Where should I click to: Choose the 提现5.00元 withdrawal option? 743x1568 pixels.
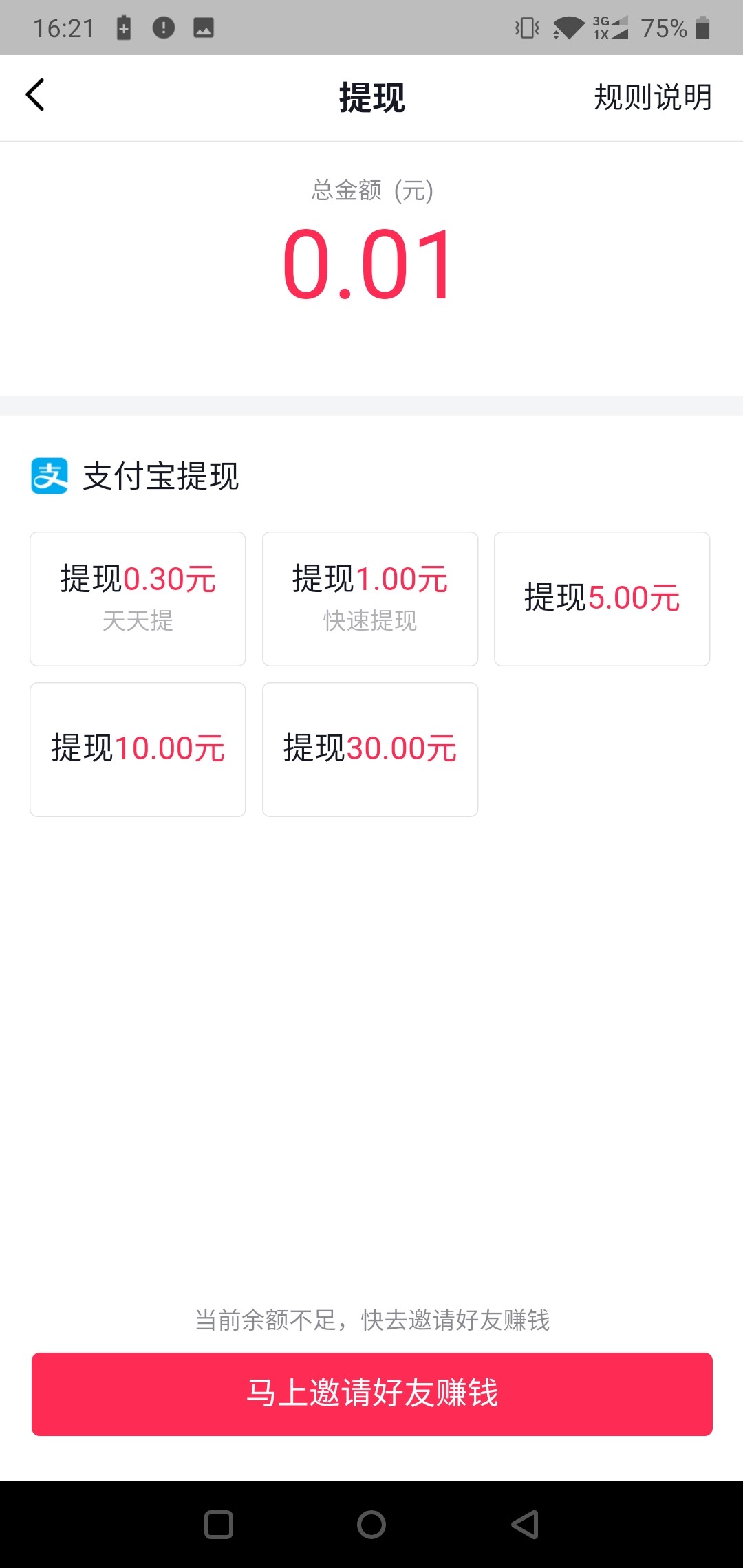pos(603,598)
